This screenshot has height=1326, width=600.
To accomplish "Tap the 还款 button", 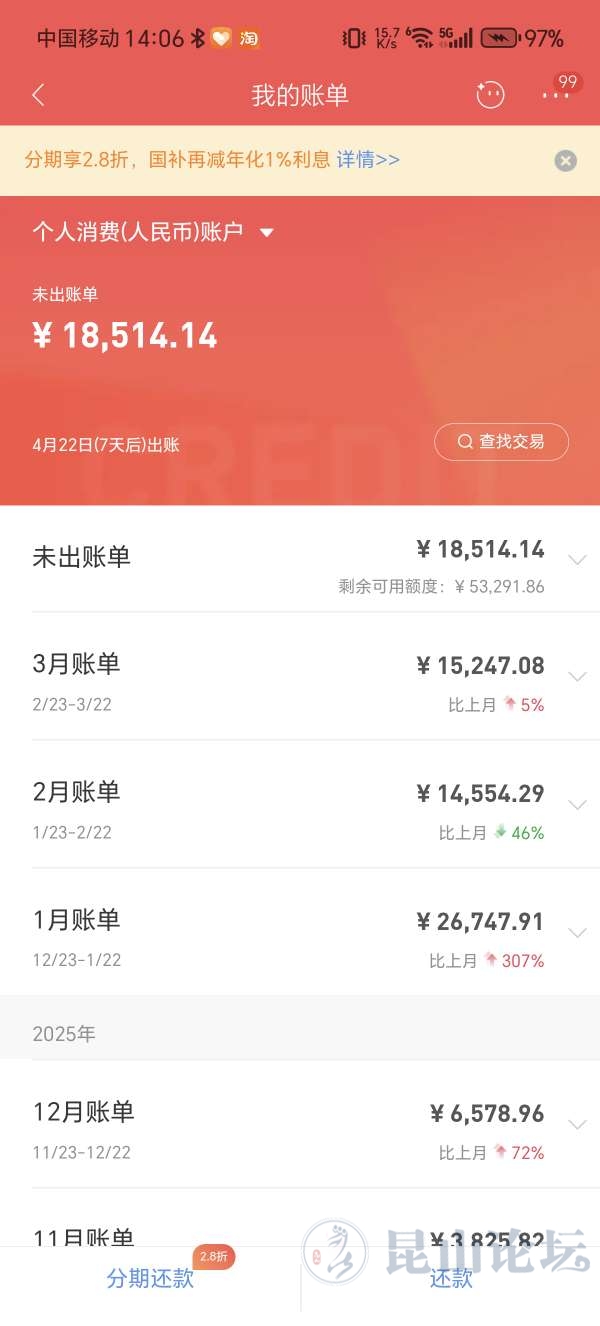I will 450,1278.
